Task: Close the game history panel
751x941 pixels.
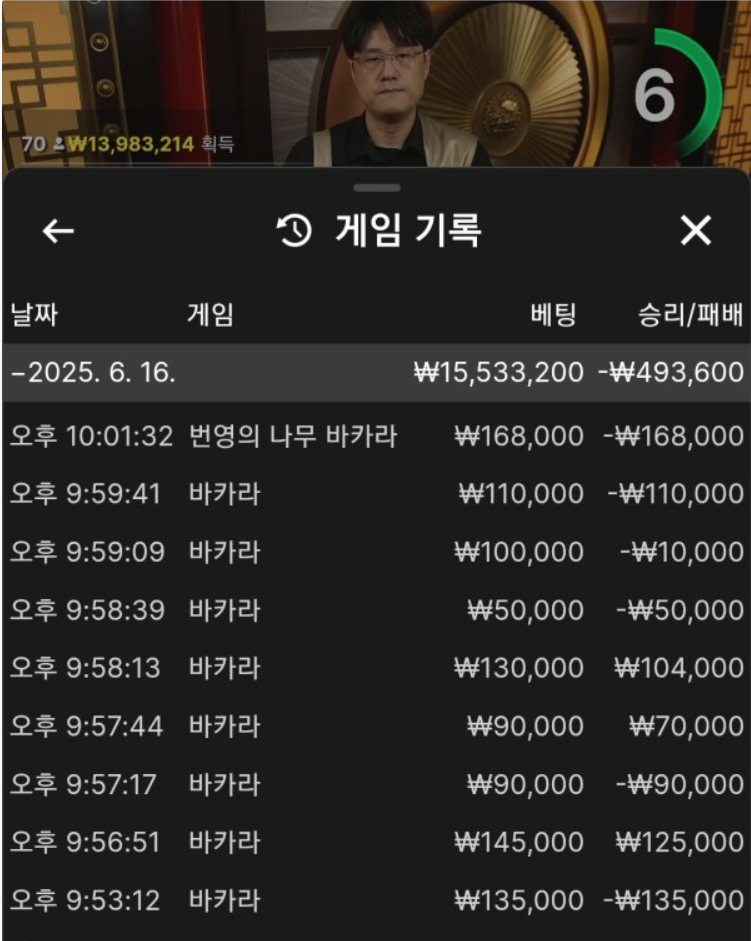Action: click(x=695, y=231)
